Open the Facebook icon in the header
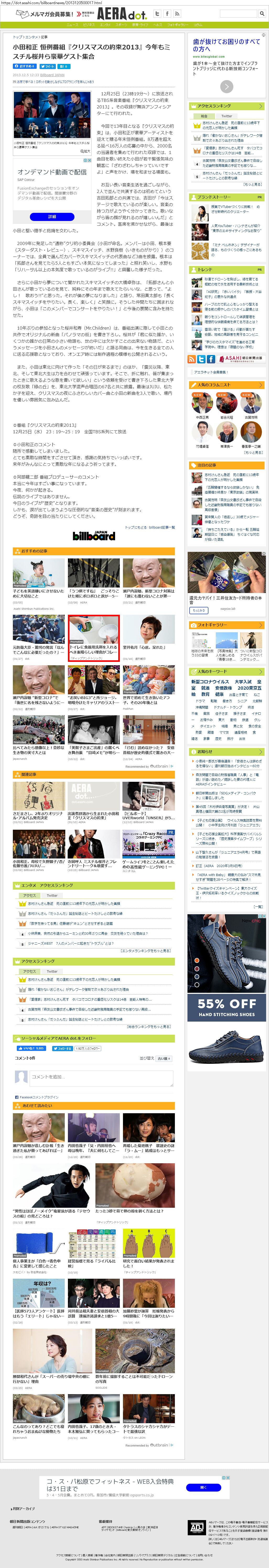The height and width of the screenshot is (1568, 269). point(167,13)
